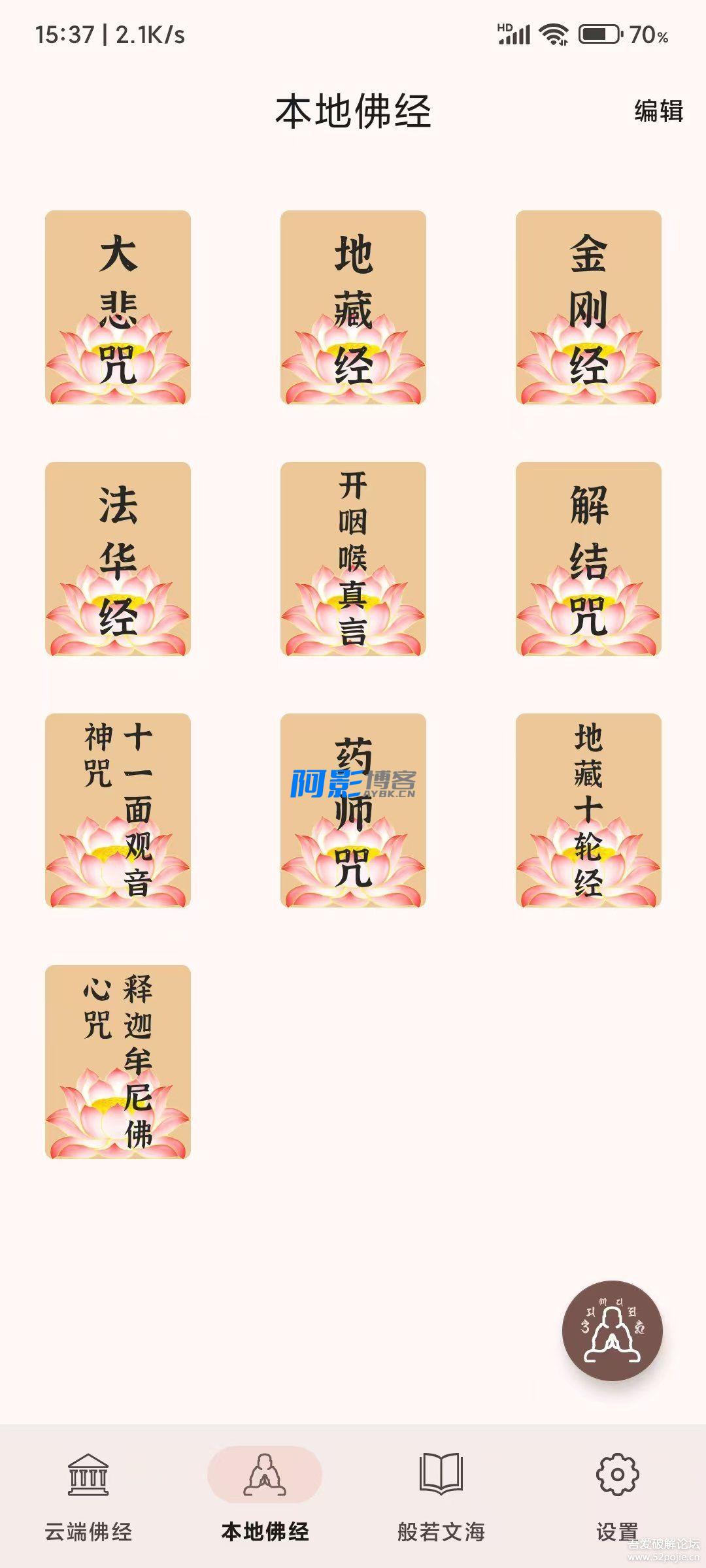Select the 十一面观音神咒 card
The image size is (706, 1568).
point(118,810)
